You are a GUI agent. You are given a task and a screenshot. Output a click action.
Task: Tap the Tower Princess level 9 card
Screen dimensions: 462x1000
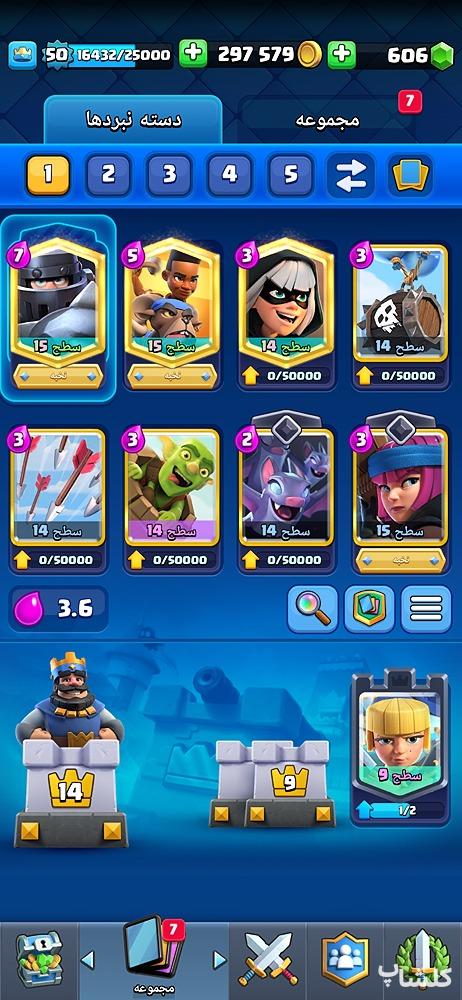click(x=400, y=746)
